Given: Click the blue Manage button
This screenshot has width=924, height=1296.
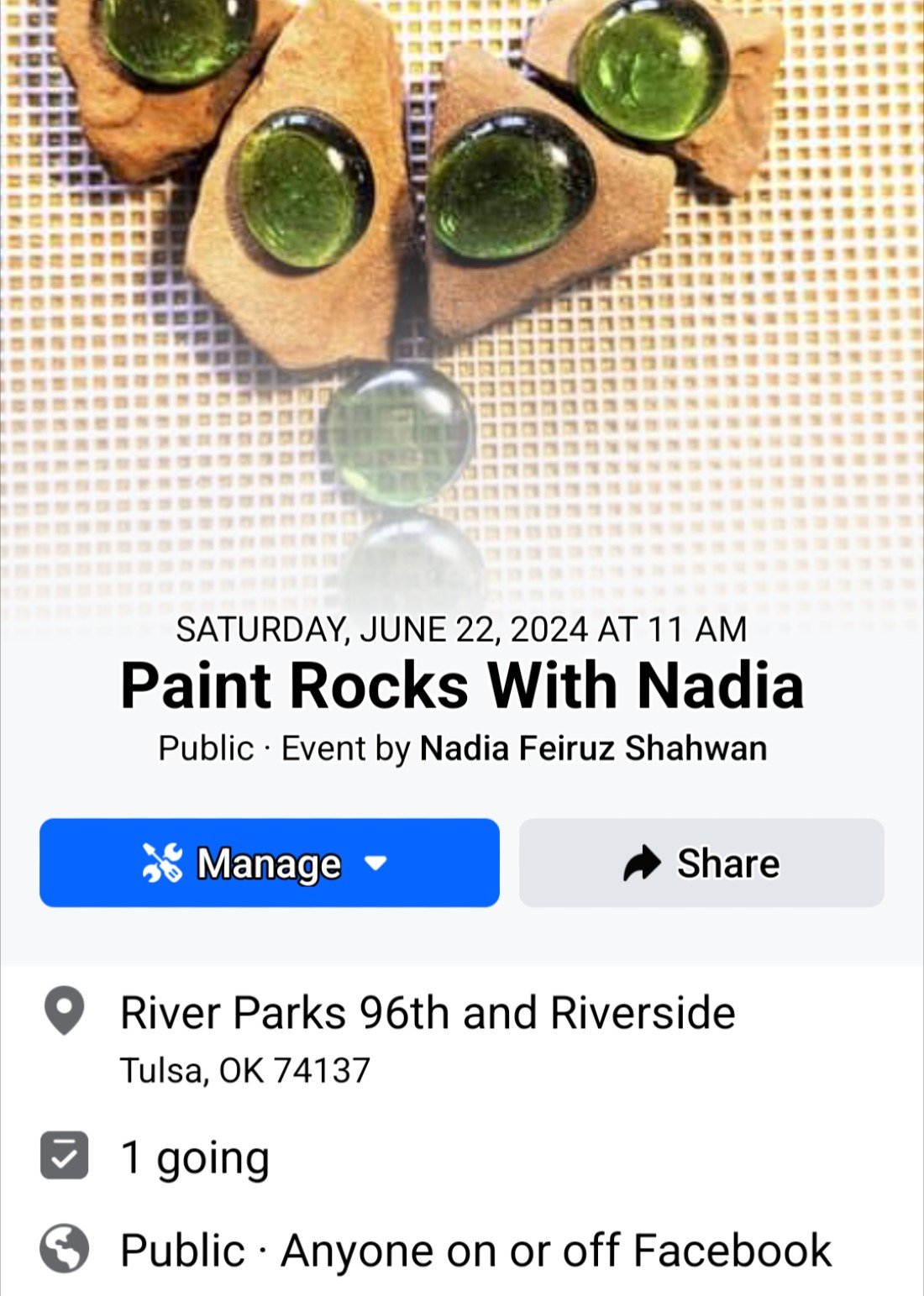Looking at the screenshot, I should (269, 863).
